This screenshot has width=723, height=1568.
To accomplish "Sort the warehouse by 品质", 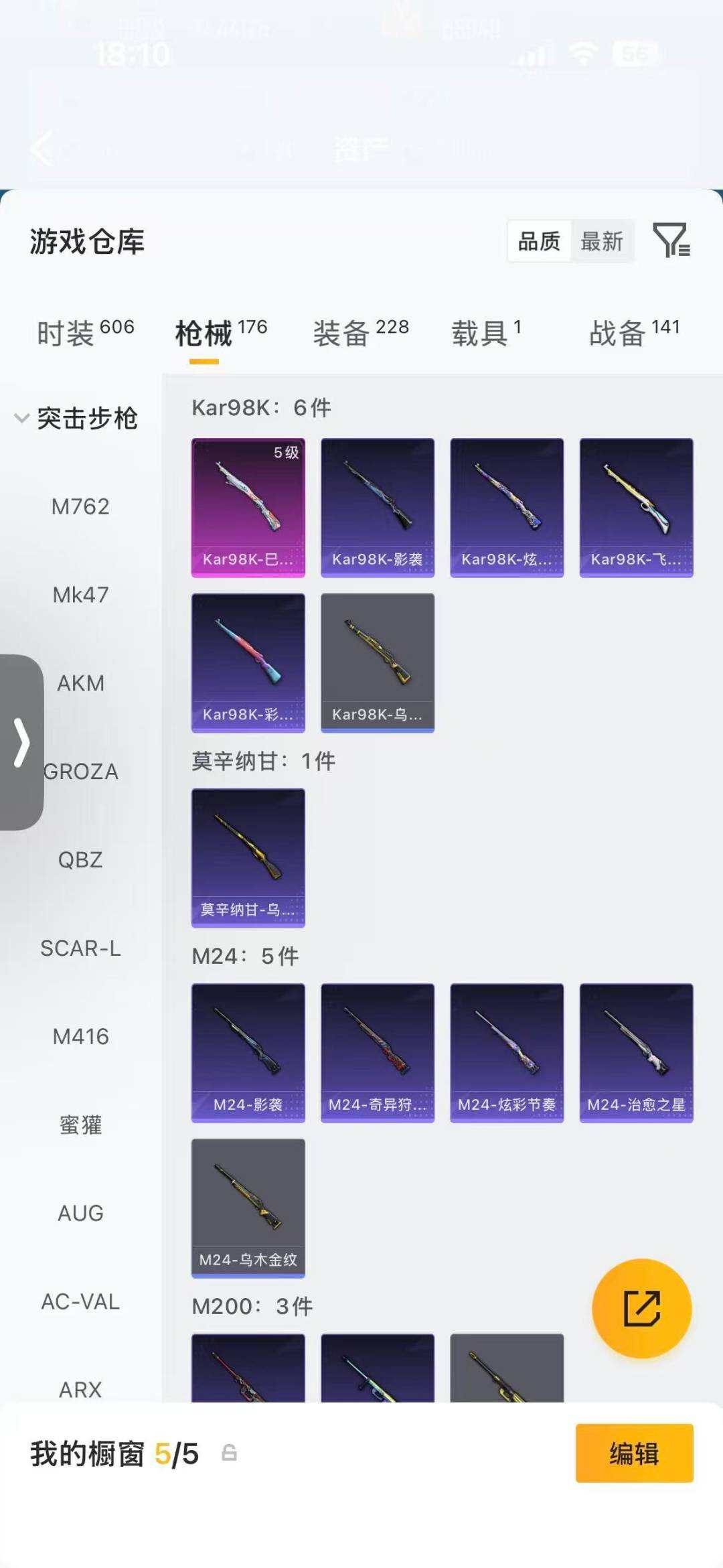I will (x=539, y=241).
